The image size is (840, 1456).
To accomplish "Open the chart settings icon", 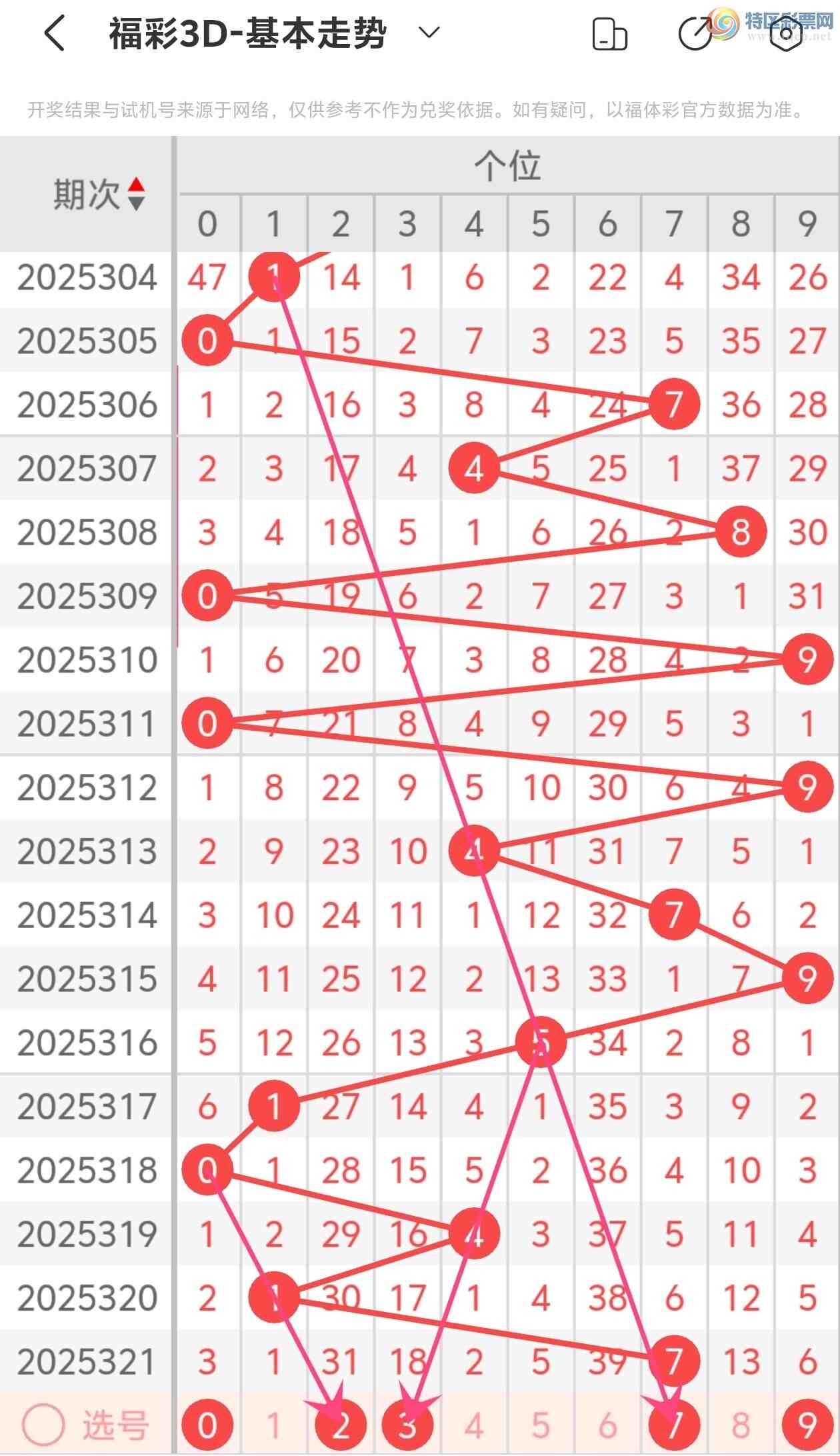I will (x=787, y=33).
